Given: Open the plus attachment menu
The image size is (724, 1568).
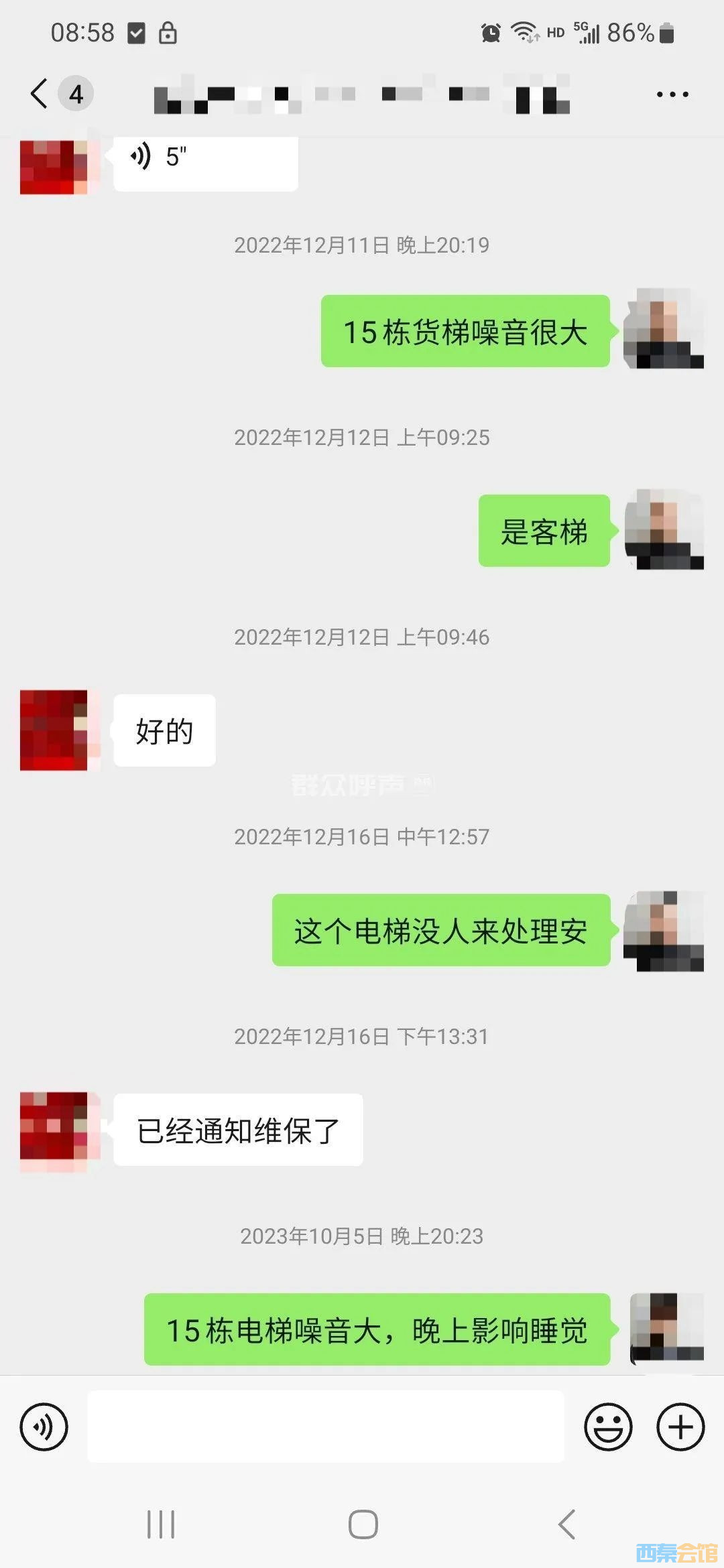Looking at the screenshot, I should click(x=680, y=1427).
